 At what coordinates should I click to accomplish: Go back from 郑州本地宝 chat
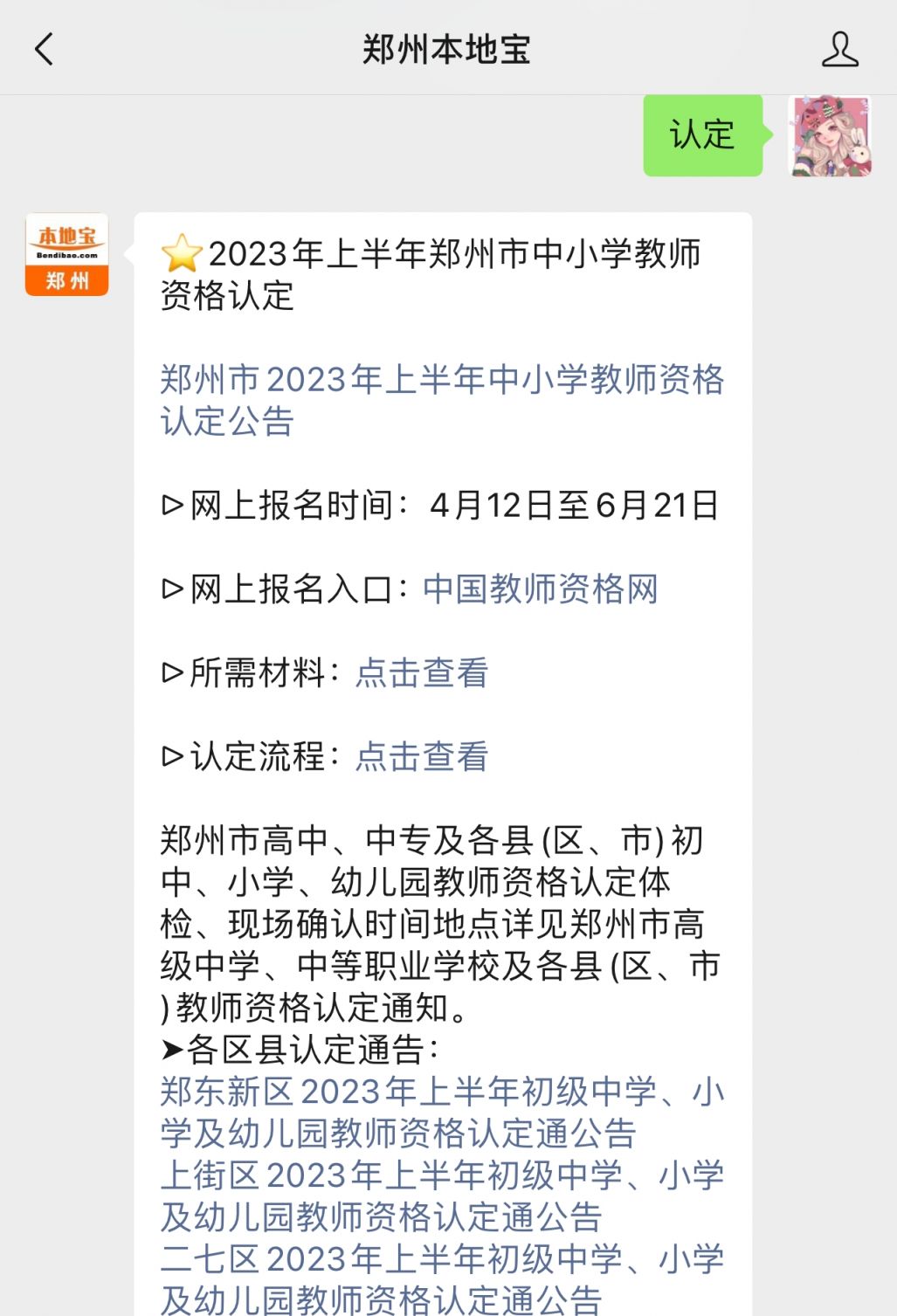(x=44, y=49)
